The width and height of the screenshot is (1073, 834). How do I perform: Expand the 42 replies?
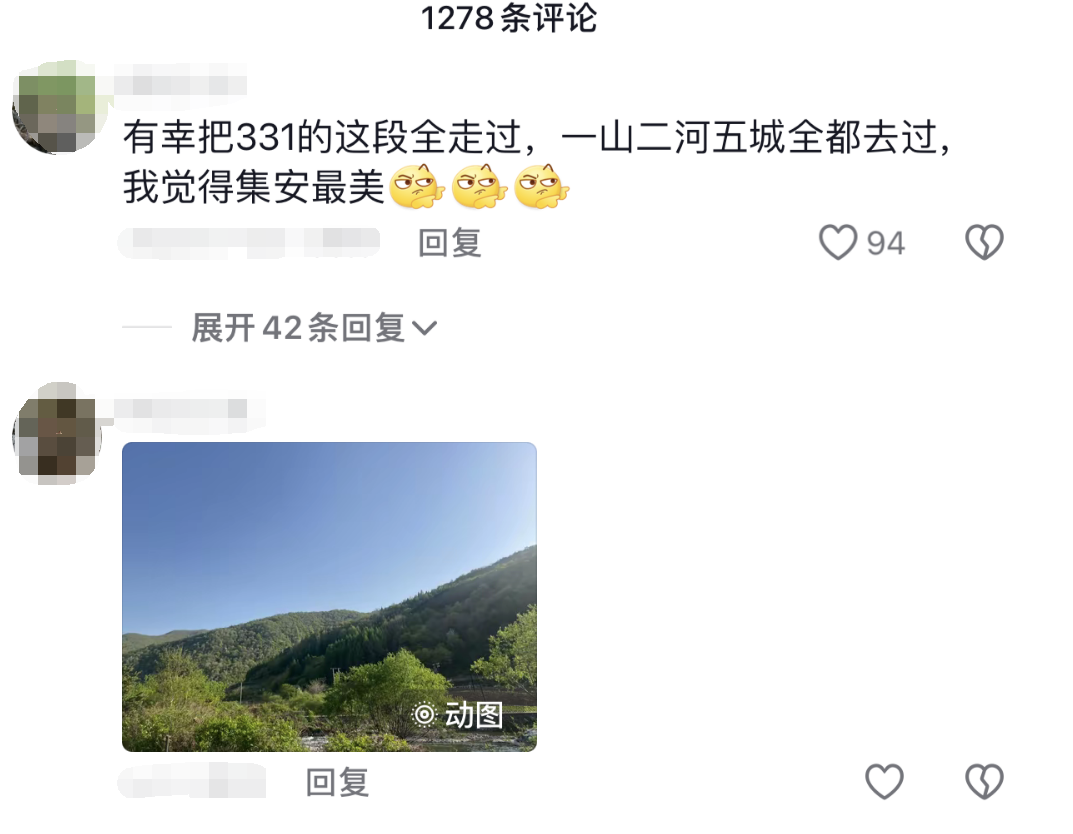point(314,328)
